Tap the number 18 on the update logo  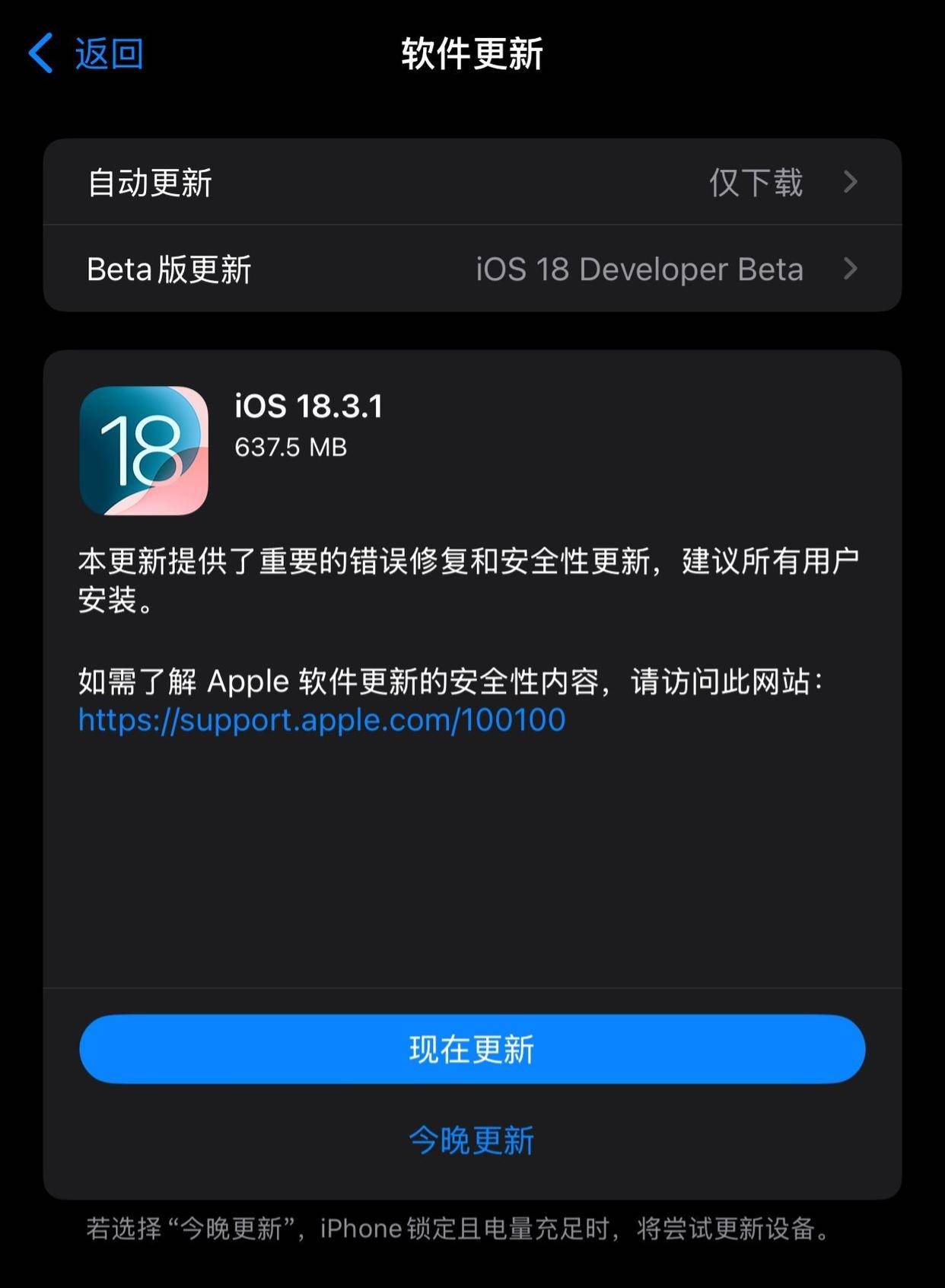coord(141,449)
